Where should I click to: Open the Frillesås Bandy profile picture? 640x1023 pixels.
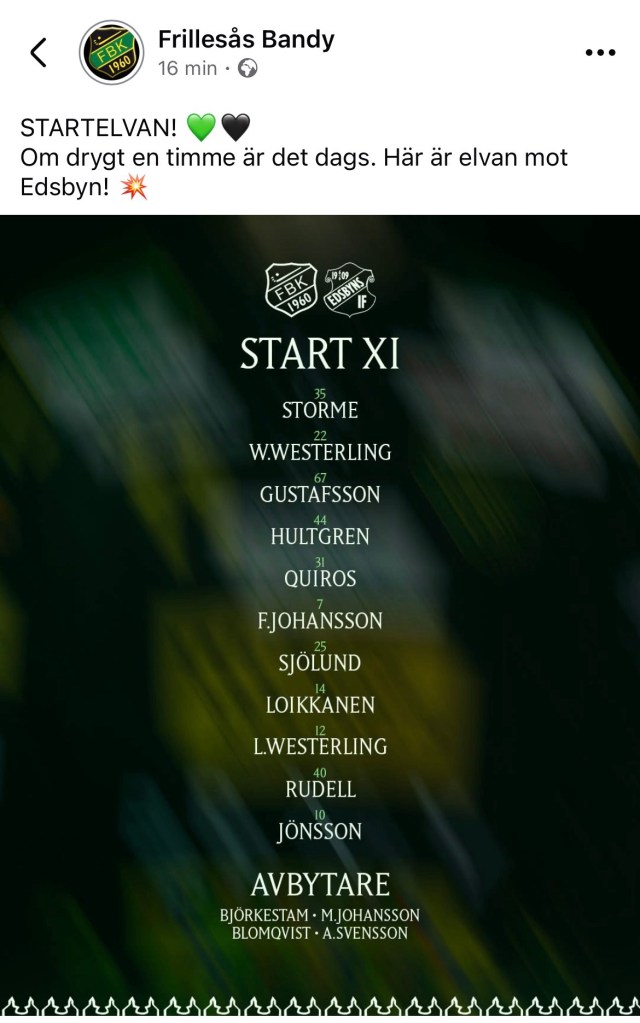112,52
